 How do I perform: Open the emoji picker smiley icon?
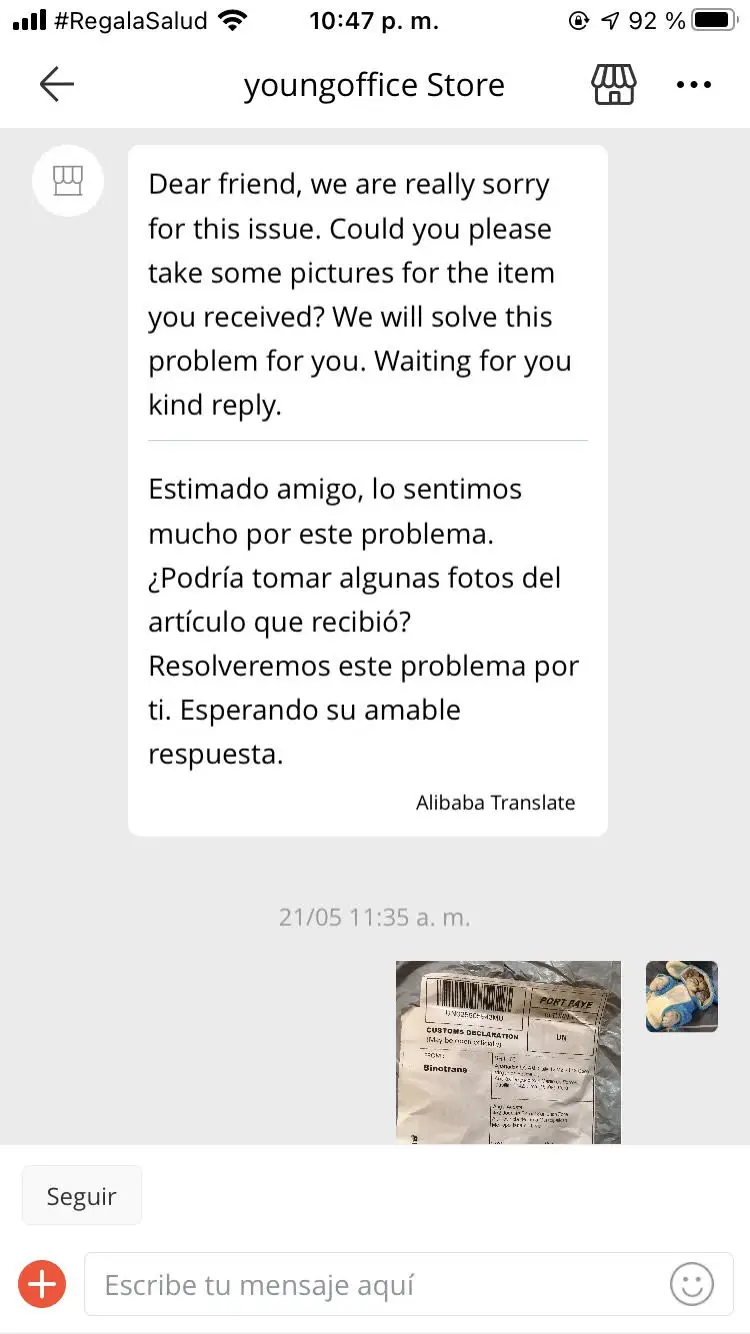point(691,1284)
